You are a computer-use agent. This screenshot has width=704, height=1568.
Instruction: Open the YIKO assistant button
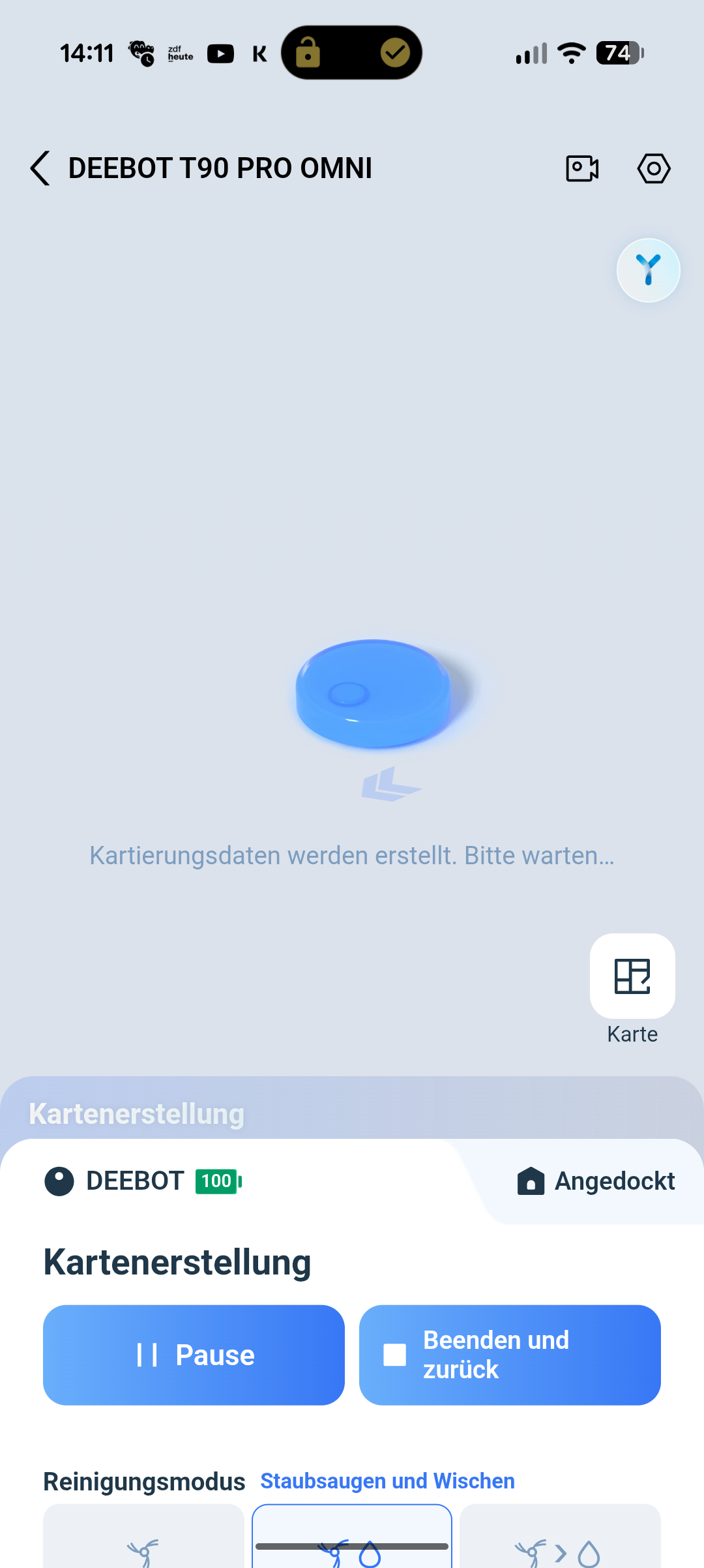[648, 270]
